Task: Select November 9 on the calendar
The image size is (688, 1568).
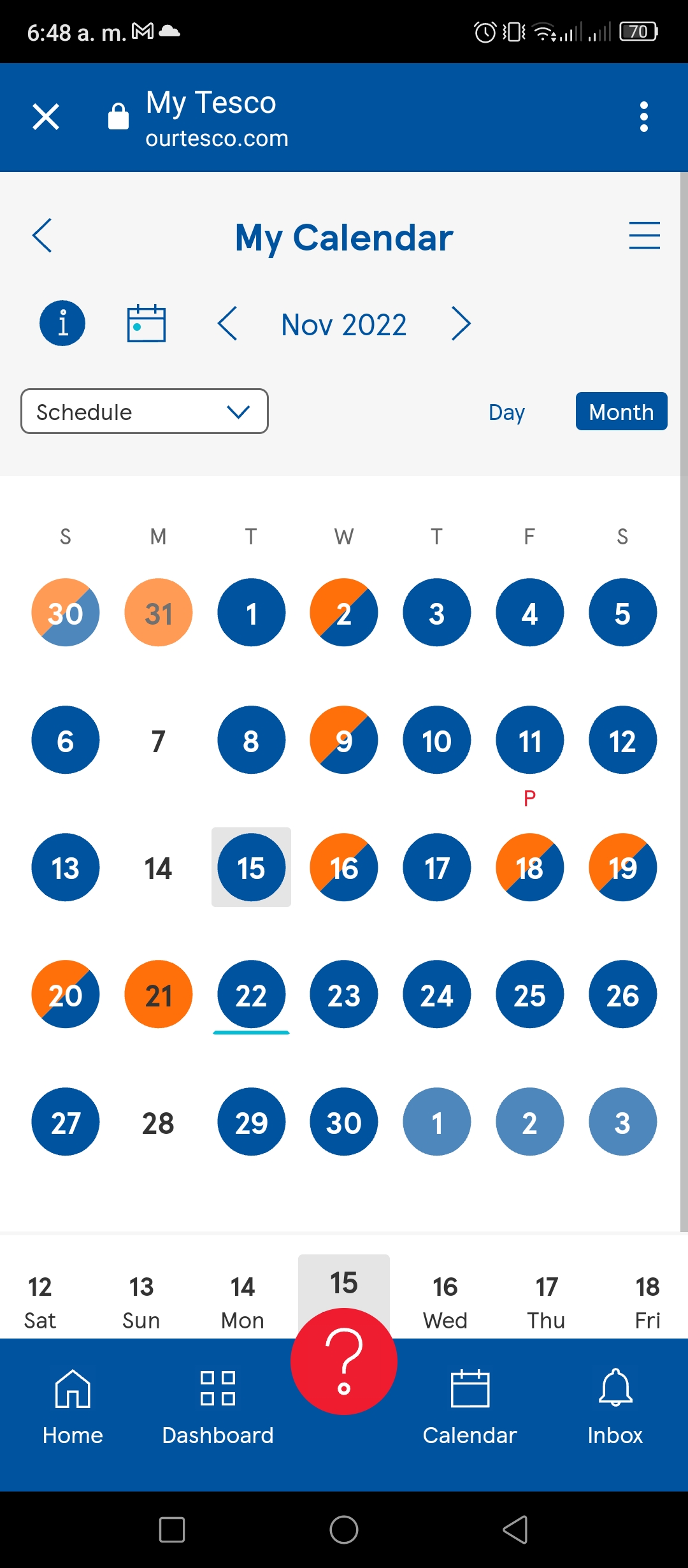Action: tap(344, 740)
